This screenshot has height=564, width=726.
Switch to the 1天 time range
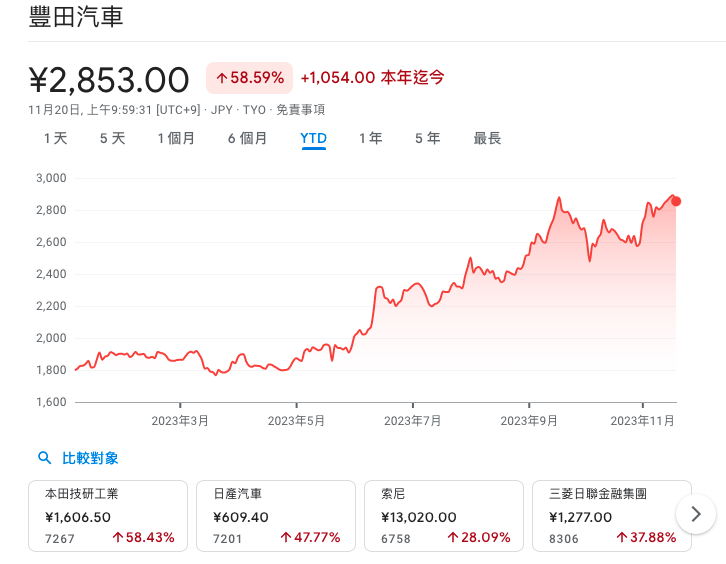point(55,139)
